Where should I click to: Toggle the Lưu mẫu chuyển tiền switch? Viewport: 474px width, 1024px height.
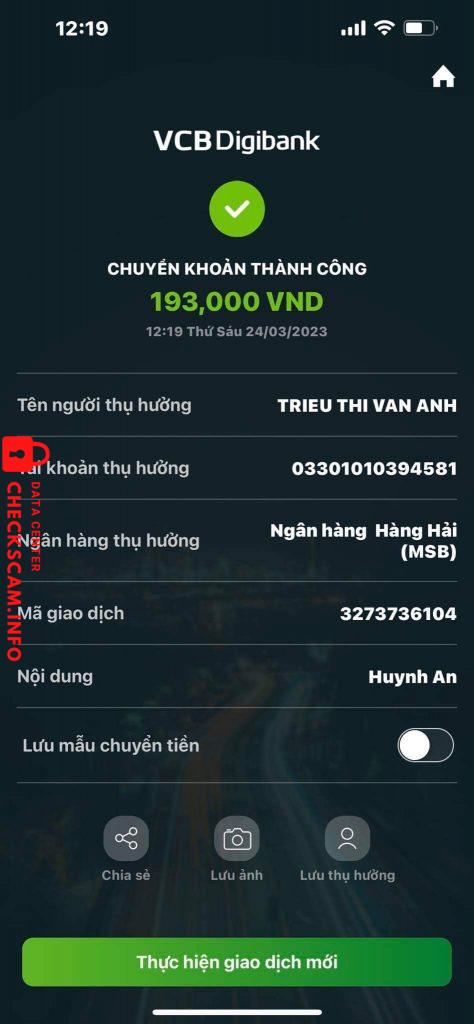coord(425,745)
